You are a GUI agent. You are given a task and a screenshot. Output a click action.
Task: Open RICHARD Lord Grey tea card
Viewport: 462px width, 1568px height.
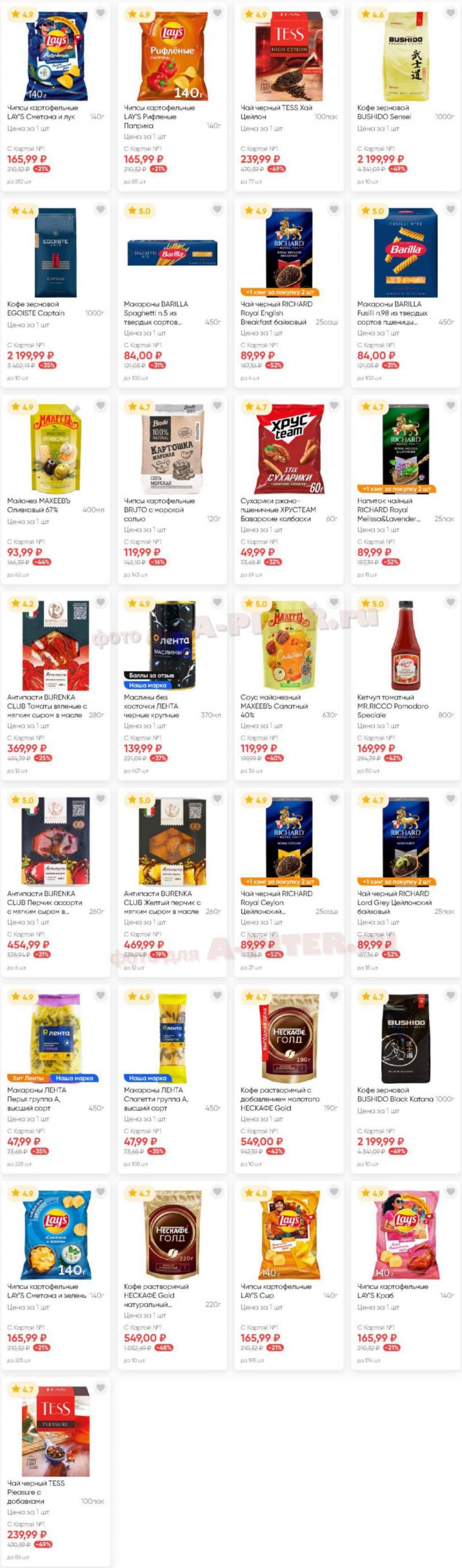(x=405, y=842)
